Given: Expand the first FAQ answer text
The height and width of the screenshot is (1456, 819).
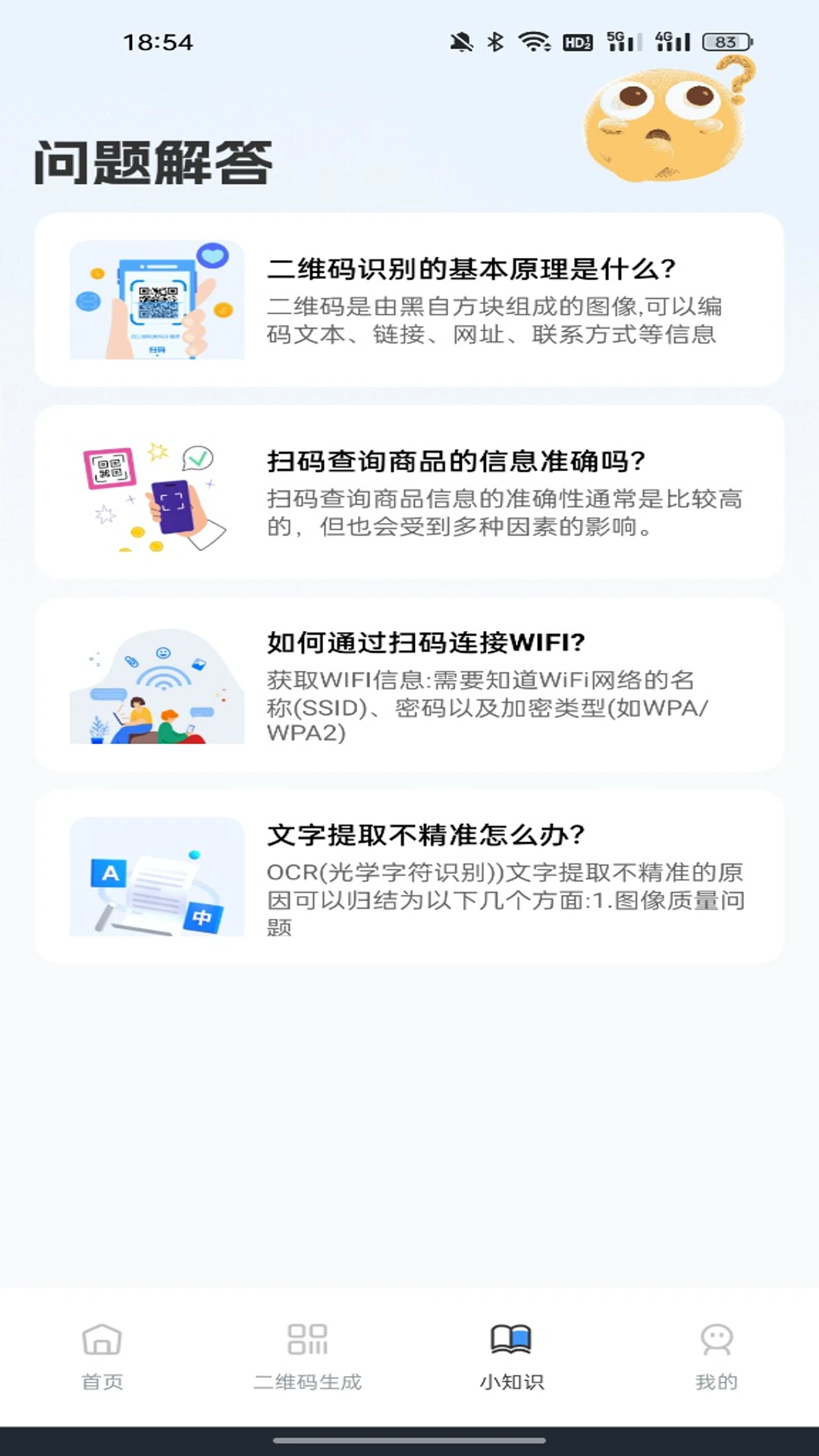Looking at the screenshot, I should pos(497,322).
